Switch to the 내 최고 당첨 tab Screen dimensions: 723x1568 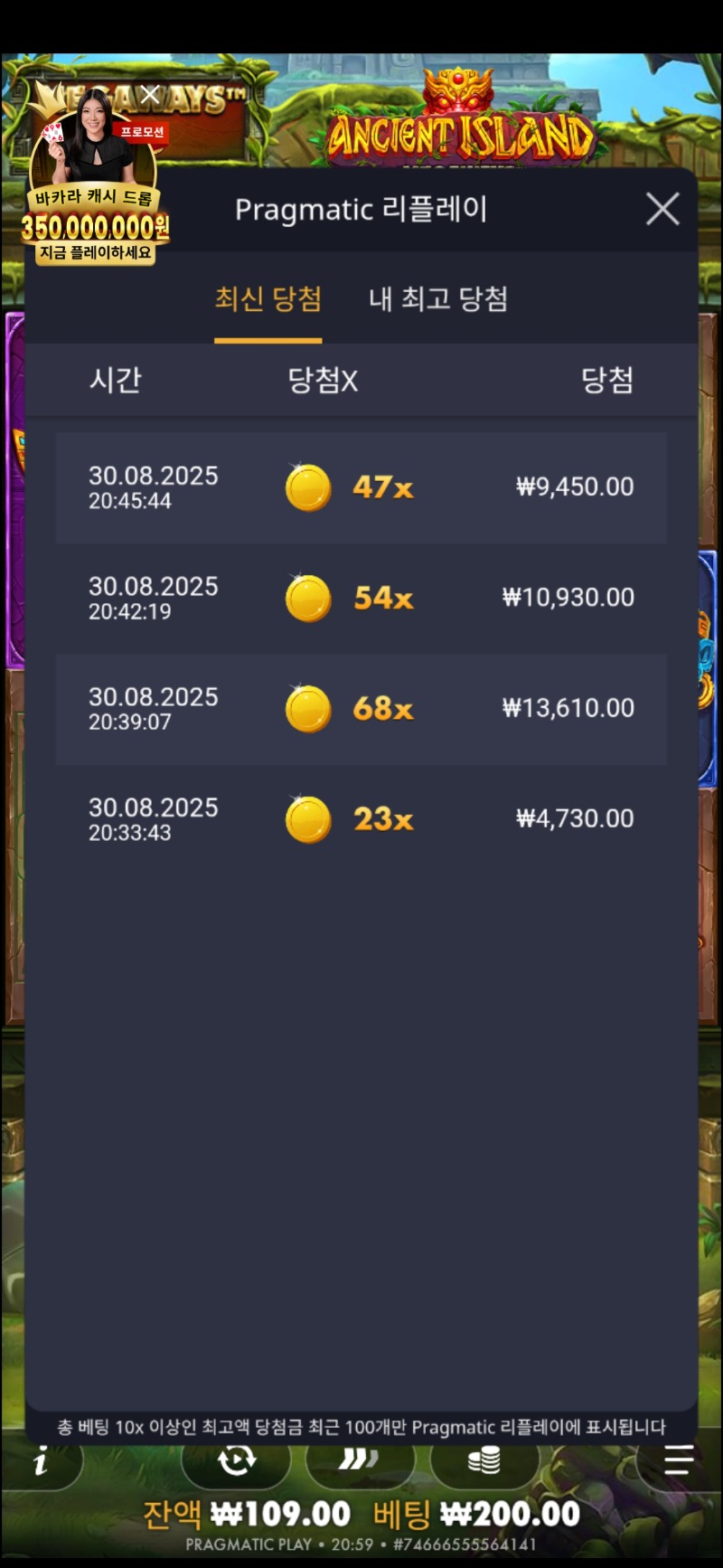[438, 299]
